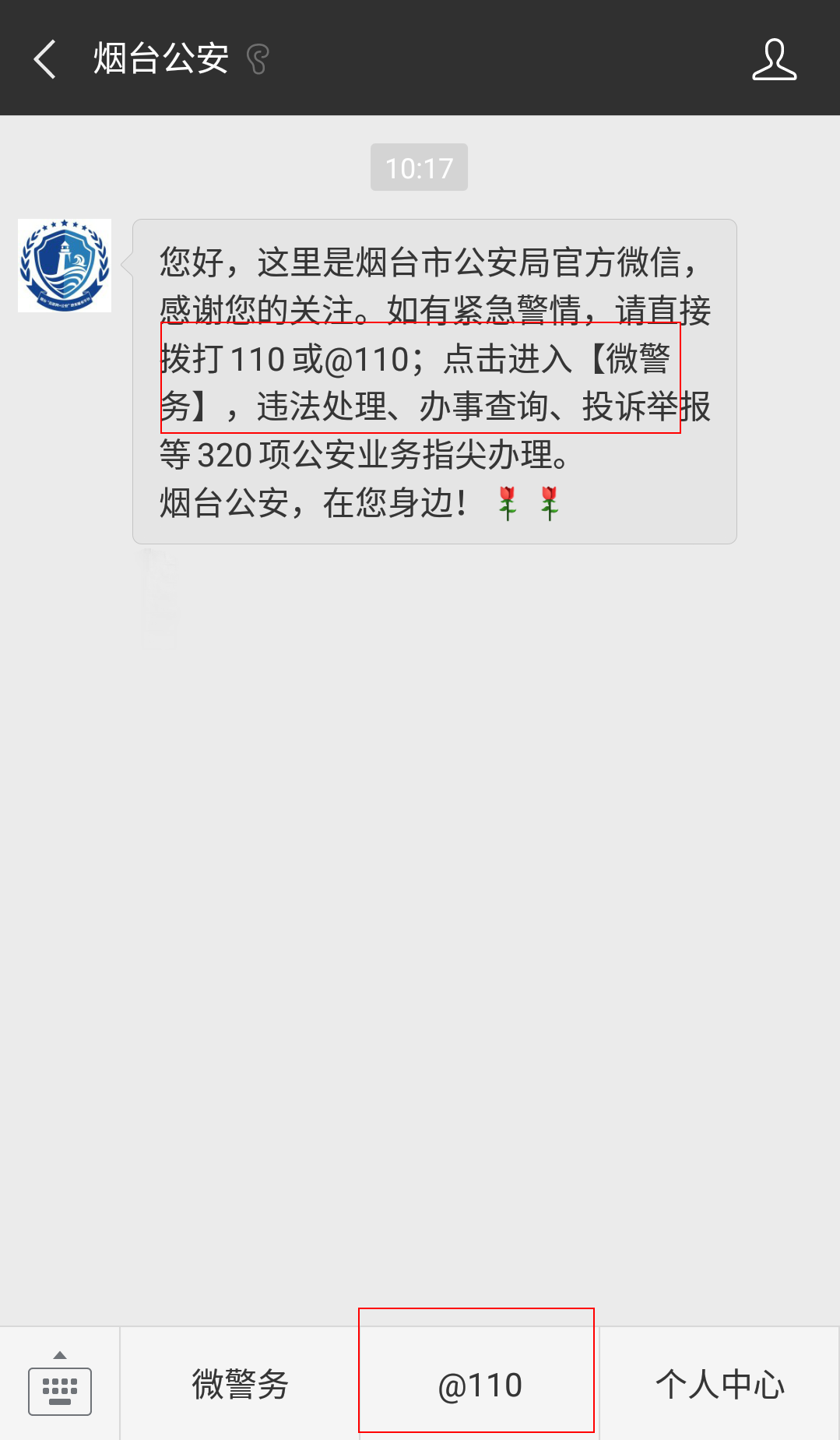Select the @110 menu
840x1440 pixels.
click(480, 1384)
